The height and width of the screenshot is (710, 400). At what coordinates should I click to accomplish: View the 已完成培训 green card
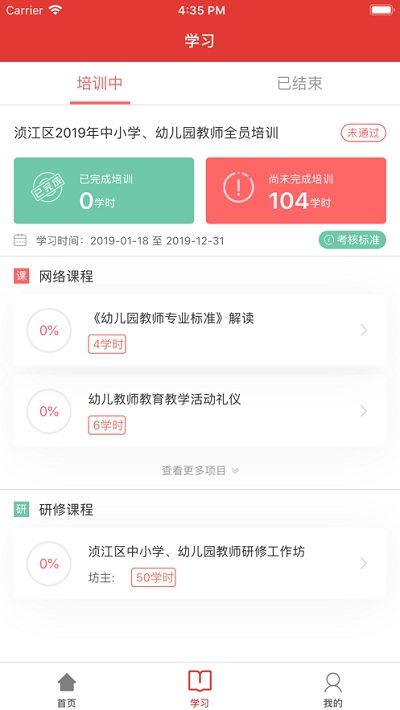point(104,191)
